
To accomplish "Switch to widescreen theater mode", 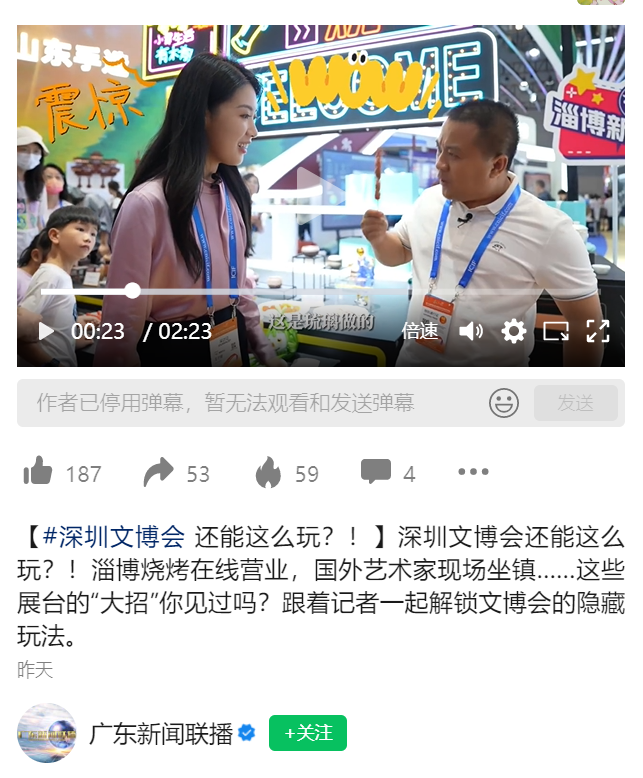I will point(556,331).
